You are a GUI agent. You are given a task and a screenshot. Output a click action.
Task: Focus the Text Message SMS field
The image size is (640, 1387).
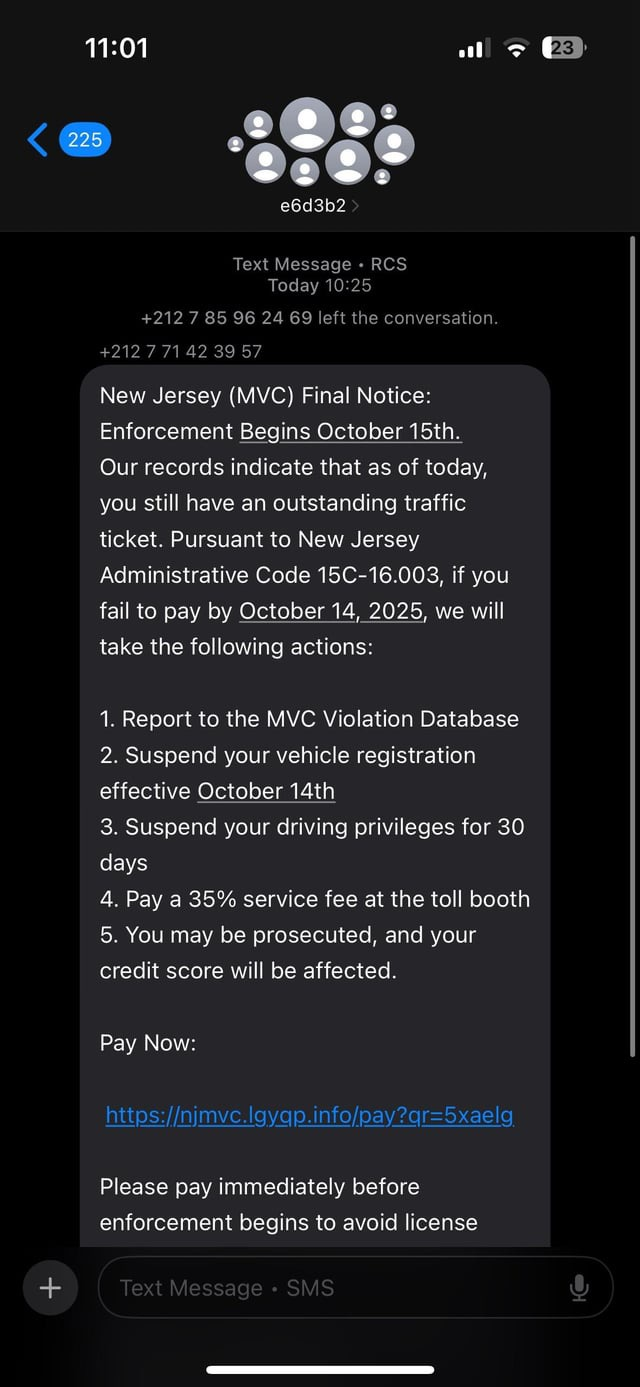[330, 1288]
